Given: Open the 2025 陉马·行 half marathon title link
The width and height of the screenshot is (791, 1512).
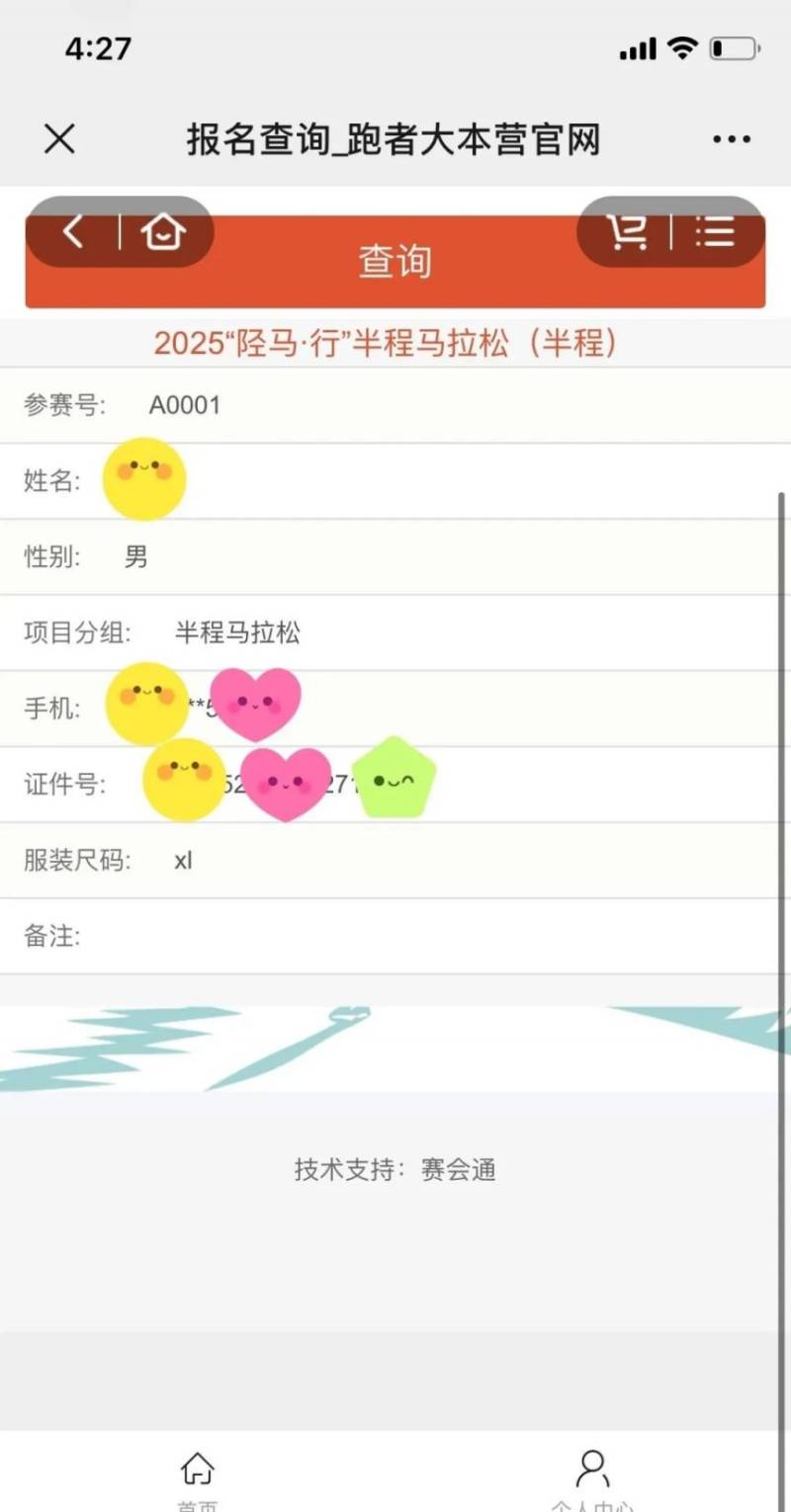Looking at the screenshot, I should [395, 343].
